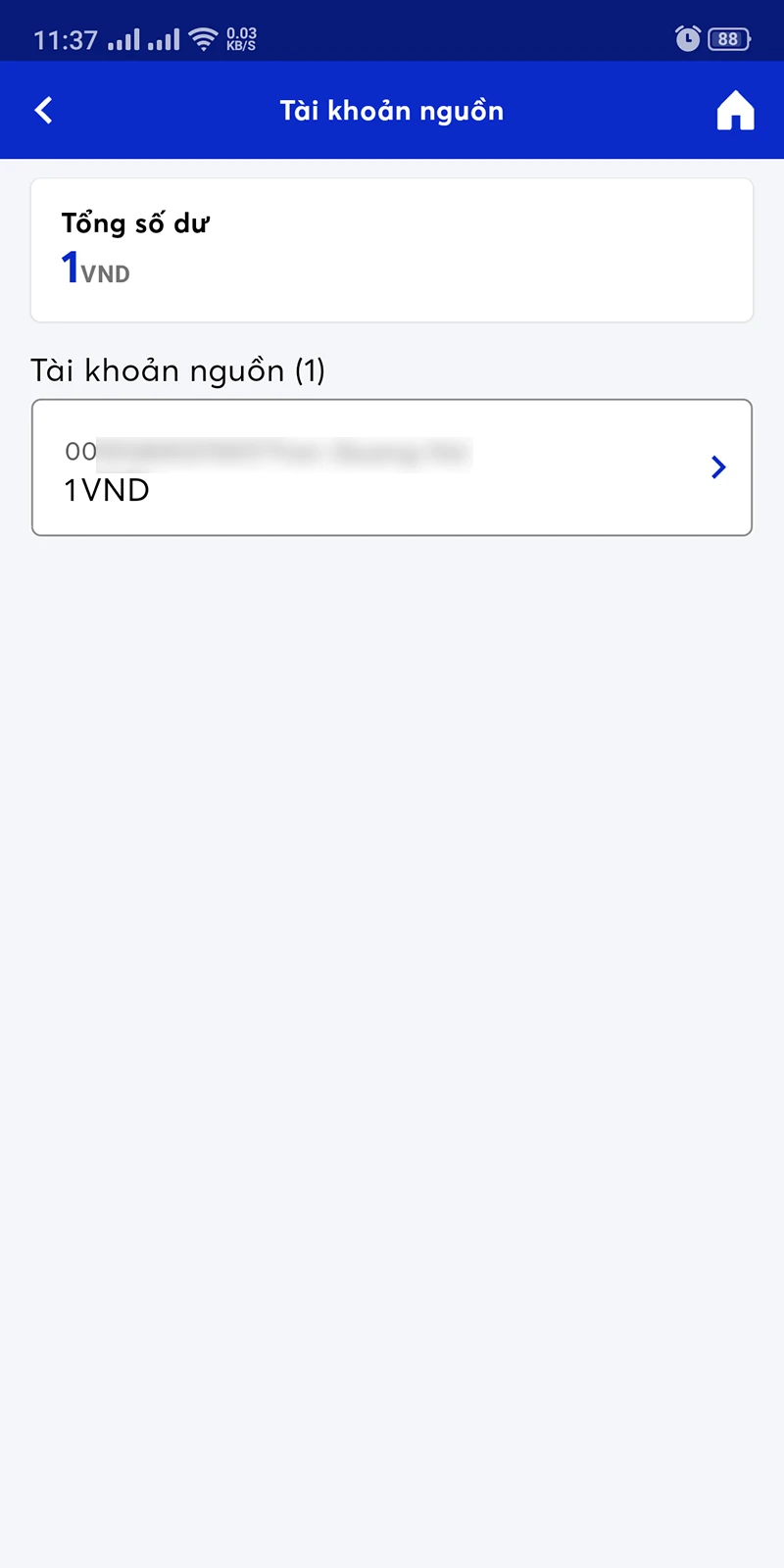
Task: Tap the Wi-Fi signal icon
Action: coord(204,37)
